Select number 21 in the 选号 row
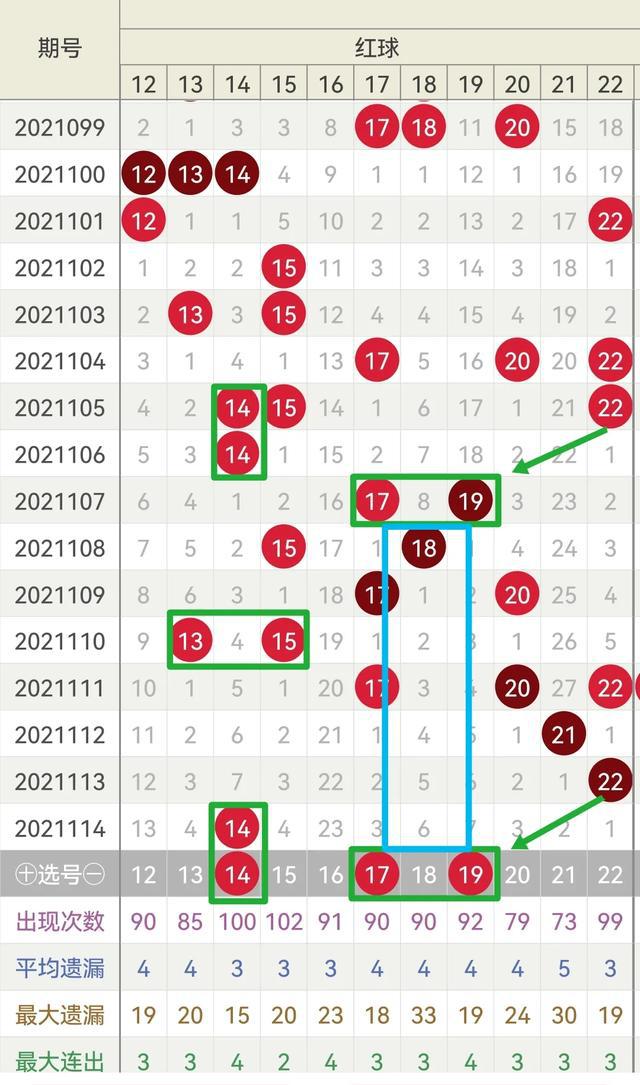Screen dimensions: 640x1085 click(564, 875)
